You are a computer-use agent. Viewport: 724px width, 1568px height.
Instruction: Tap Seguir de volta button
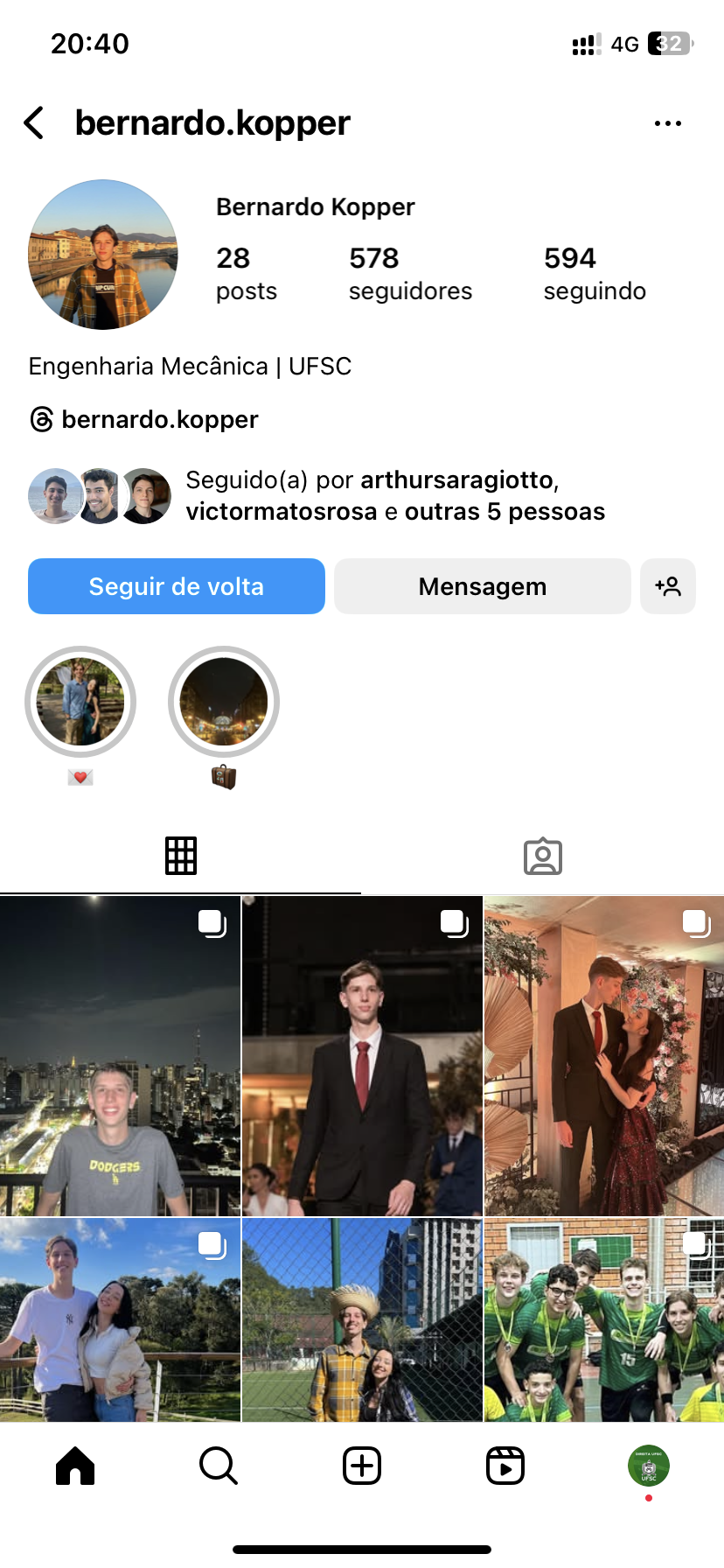pyautogui.click(x=177, y=586)
